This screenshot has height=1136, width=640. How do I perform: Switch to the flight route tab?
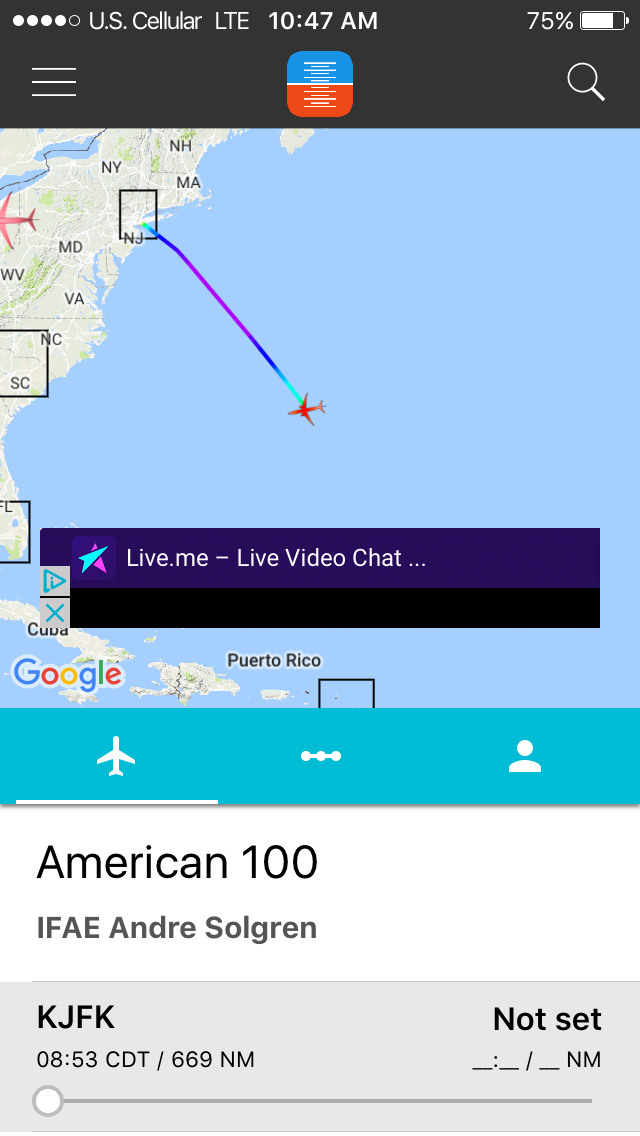[x=321, y=756]
